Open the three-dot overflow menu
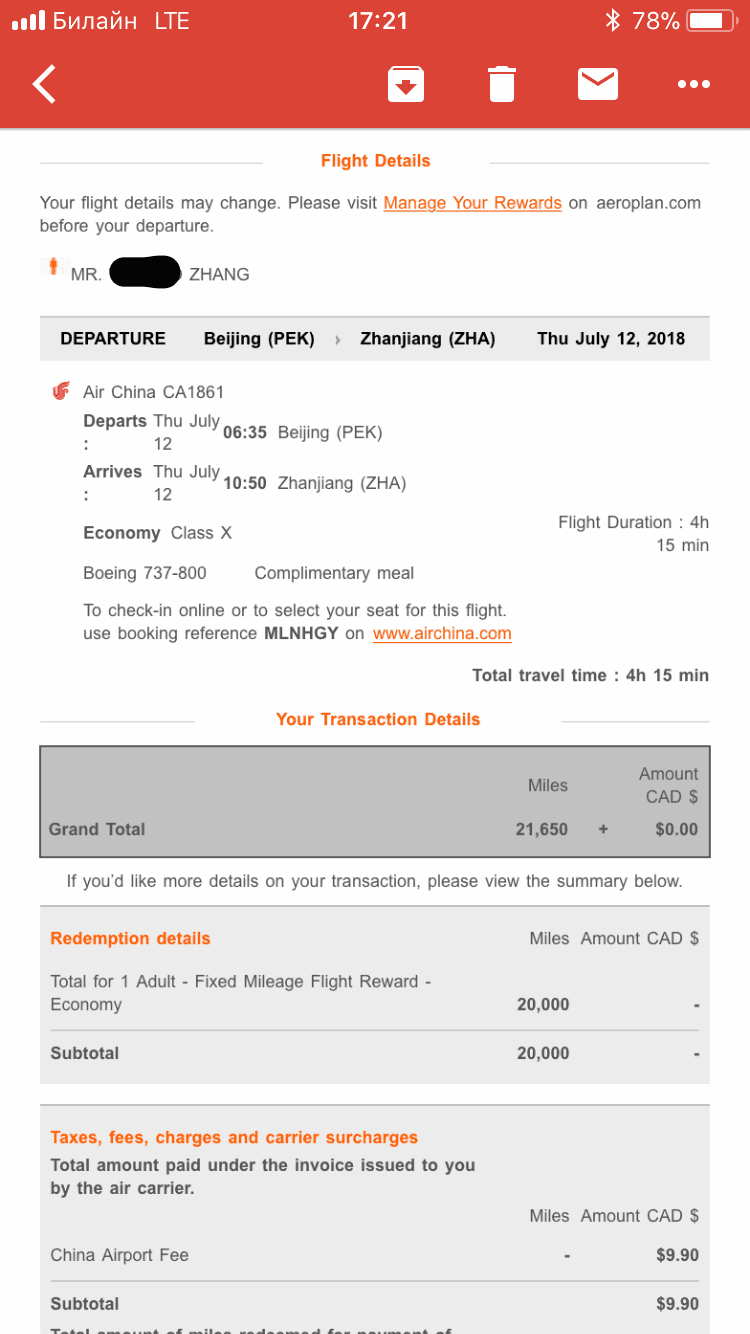Image resolution: width=750 pixels, height=1334 pixels. pyautogui.click(x=693, y=84)
